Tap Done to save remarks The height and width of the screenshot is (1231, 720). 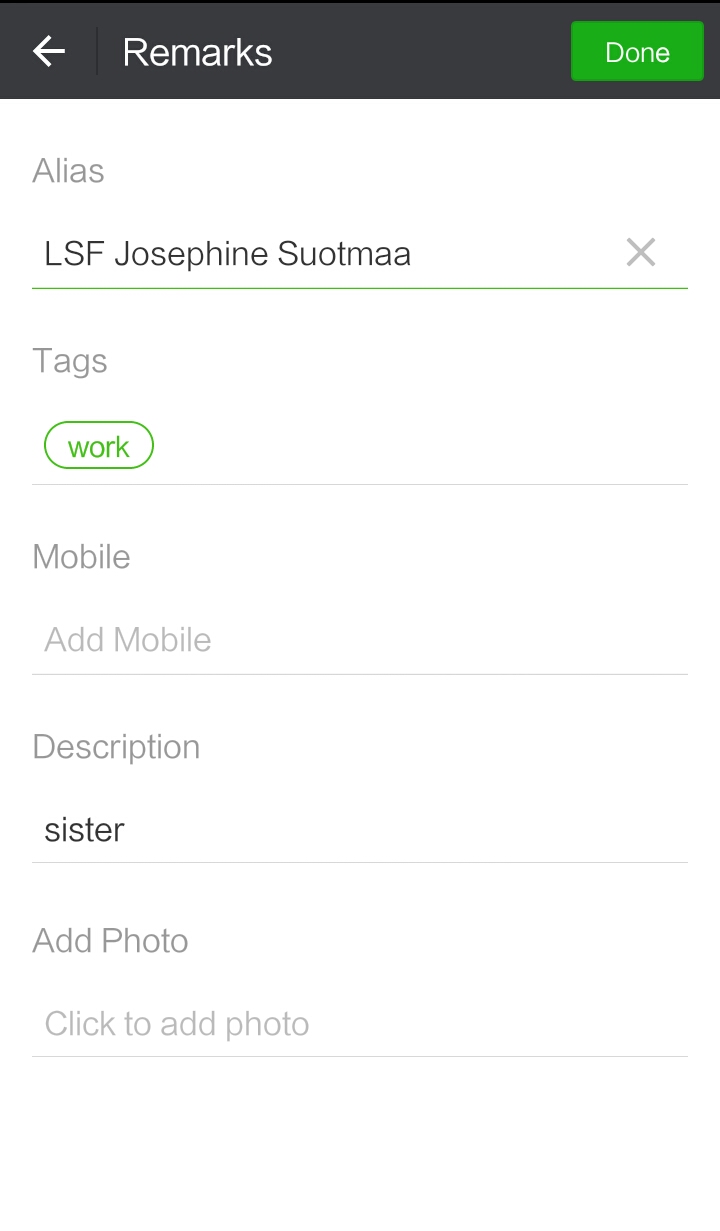click(637, 52)
